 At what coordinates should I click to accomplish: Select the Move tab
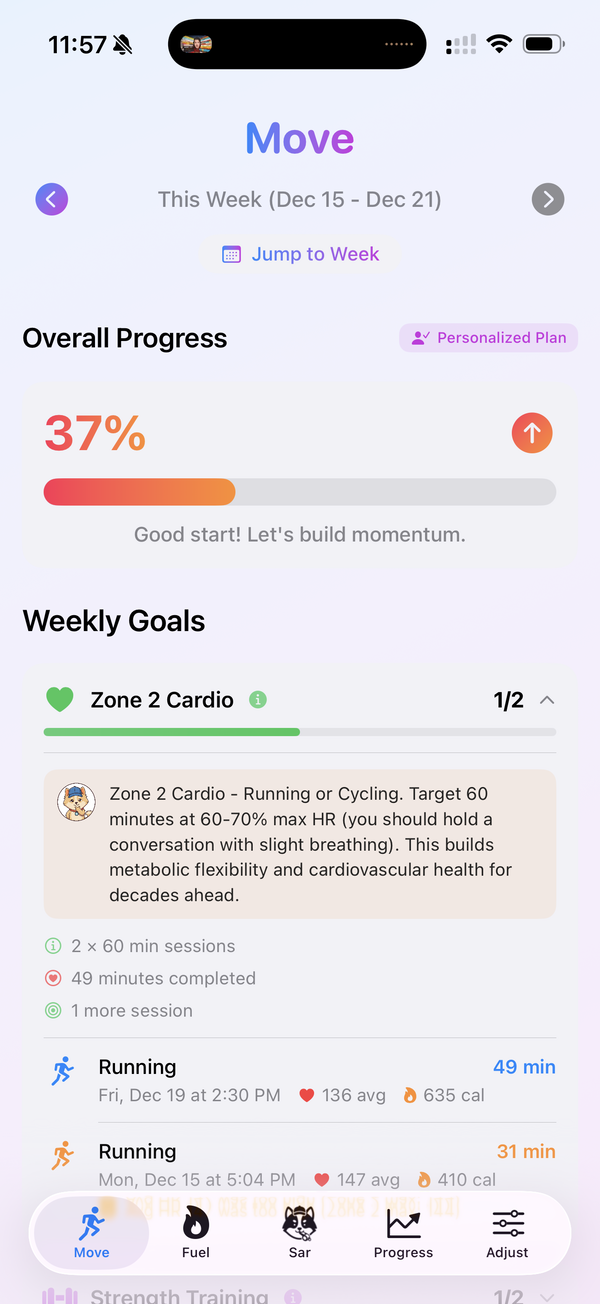pos(92,1231)
